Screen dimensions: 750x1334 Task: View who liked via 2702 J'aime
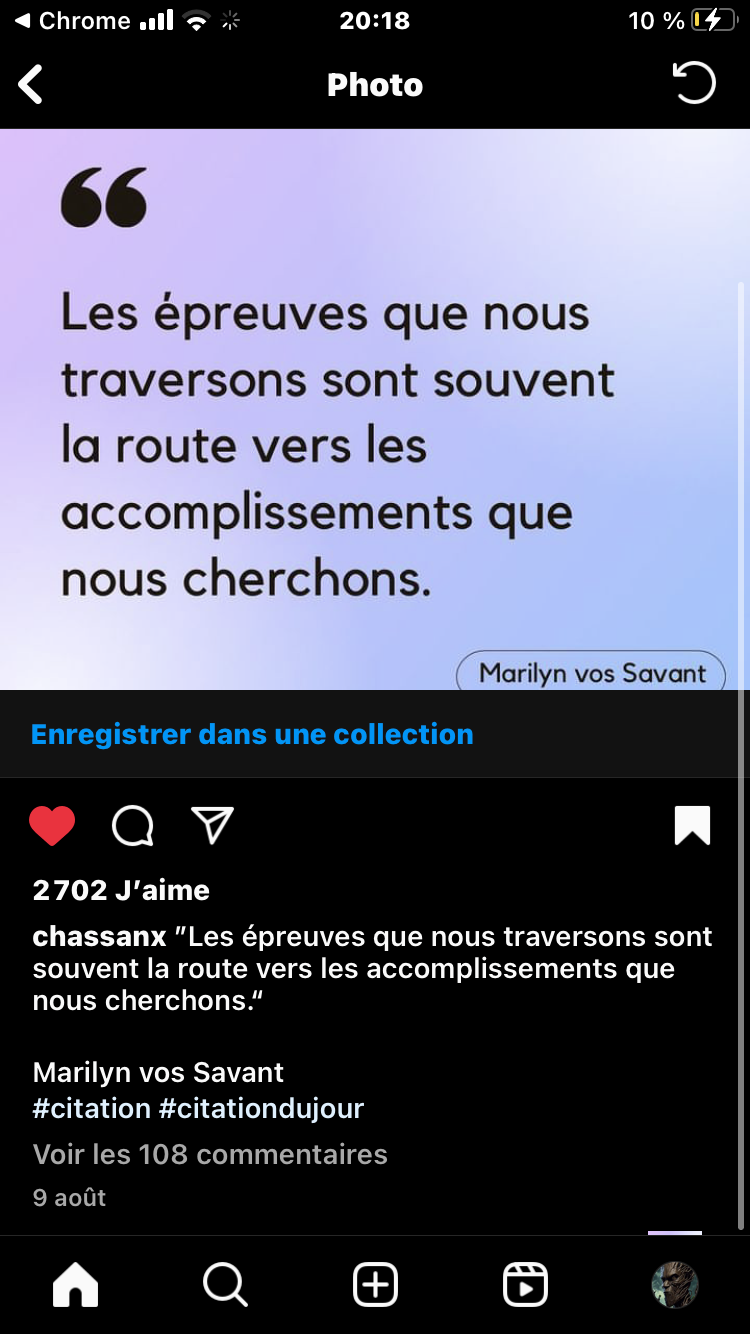coord(121,890)
